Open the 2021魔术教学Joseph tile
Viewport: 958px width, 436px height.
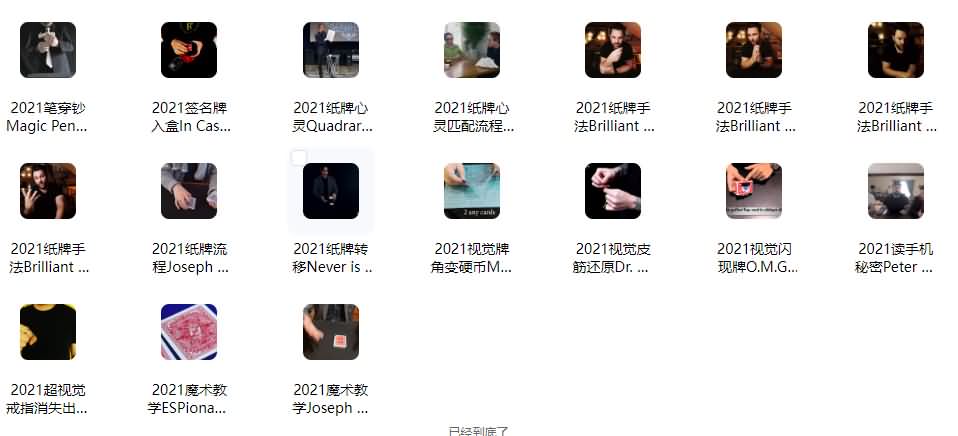(x=331, y=332)
